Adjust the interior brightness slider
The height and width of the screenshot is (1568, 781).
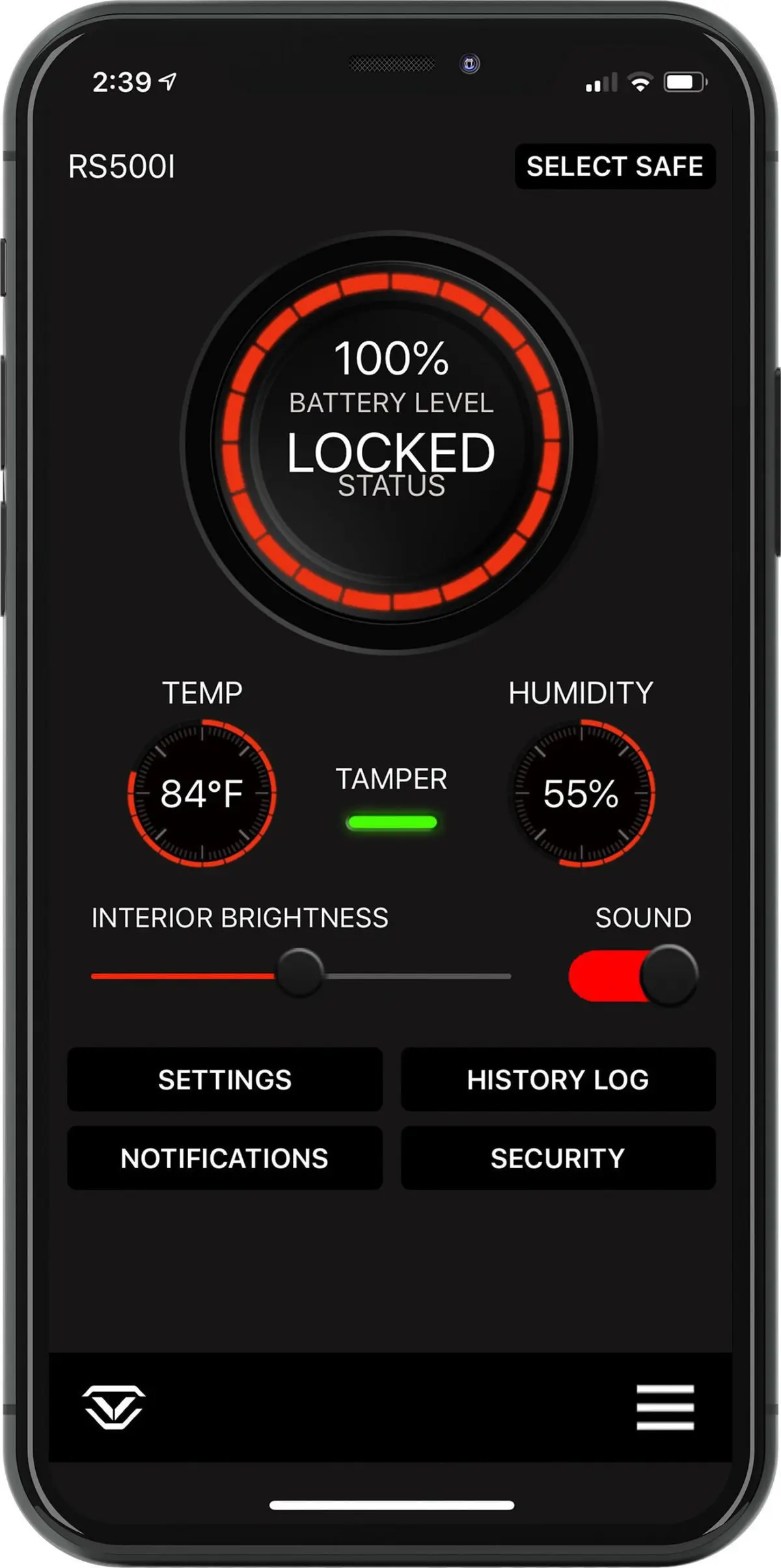(300, 973)
